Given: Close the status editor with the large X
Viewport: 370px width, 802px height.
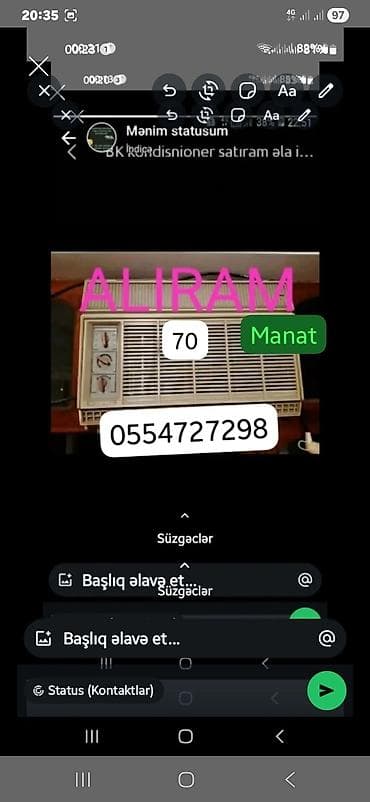Looking at the screenshot, I should tap(38, 66).
